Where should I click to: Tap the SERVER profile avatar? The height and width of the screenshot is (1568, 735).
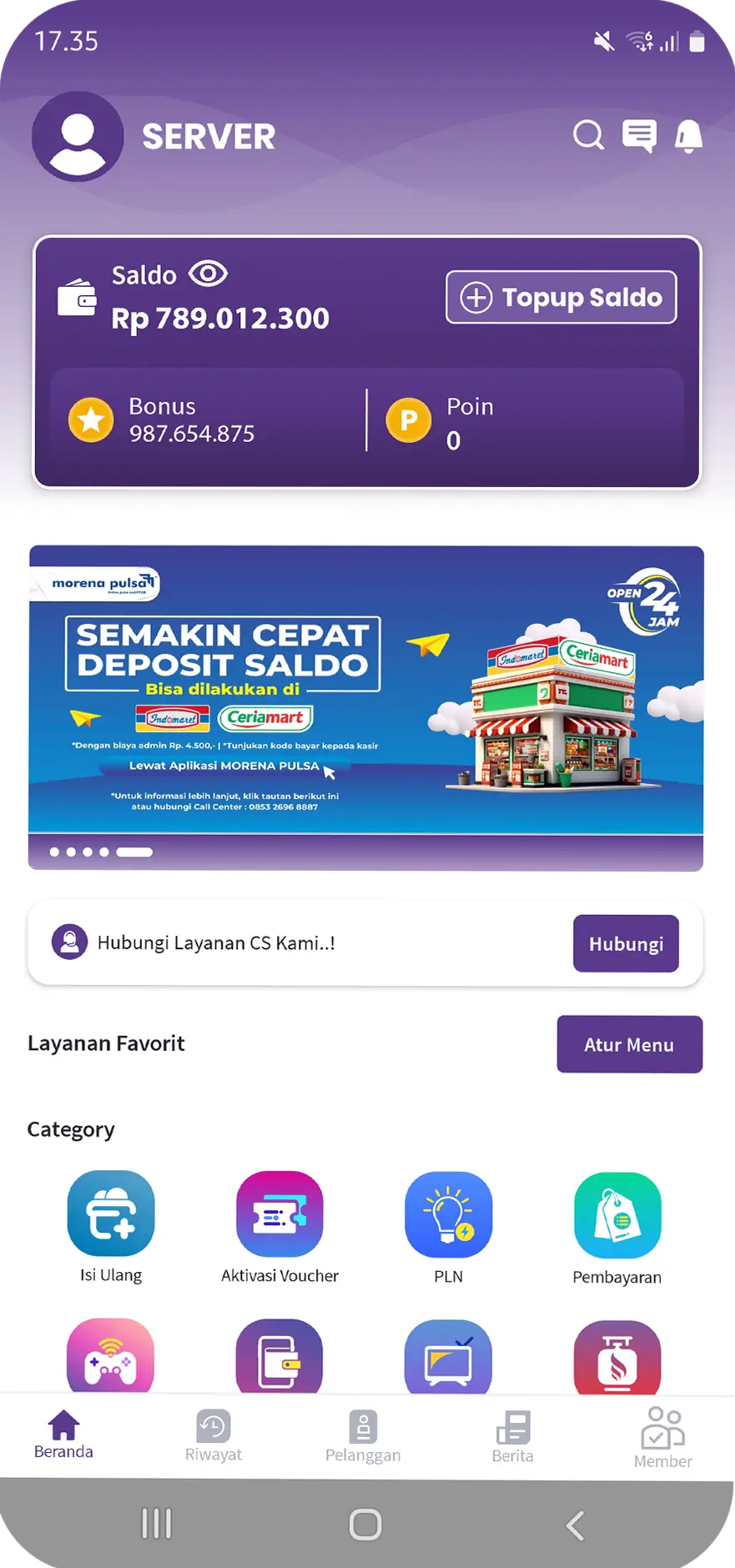point(78,137)
